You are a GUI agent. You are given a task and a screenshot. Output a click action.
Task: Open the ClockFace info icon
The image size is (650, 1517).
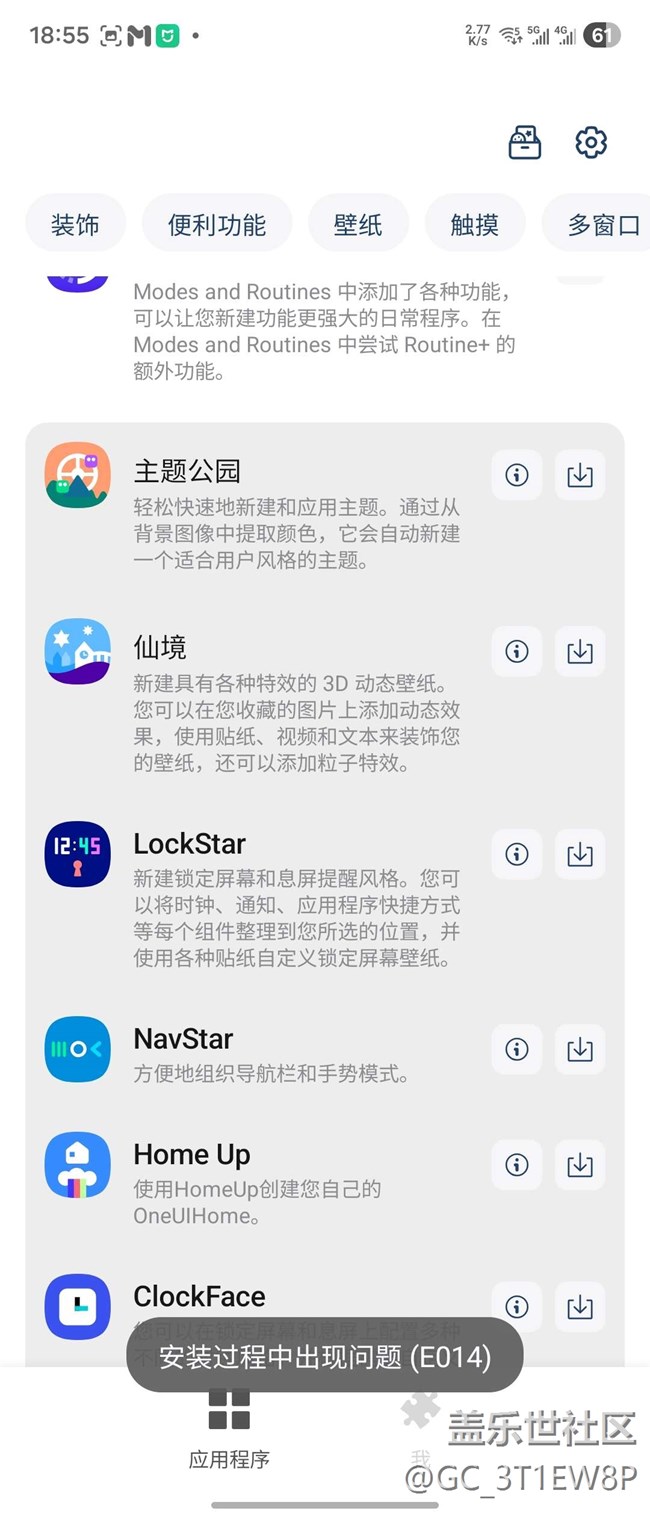tap(517, 1306)
